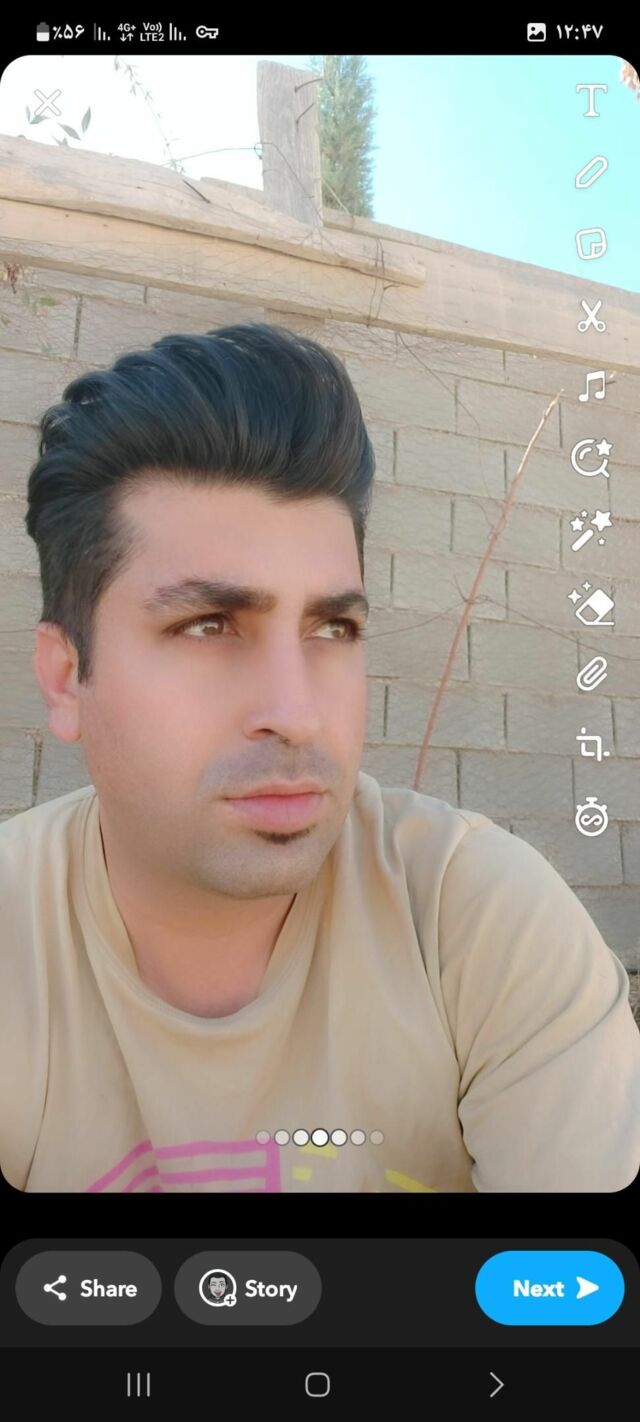Add text with the T tool
The image size is (640, 1422).
point(591,100)
